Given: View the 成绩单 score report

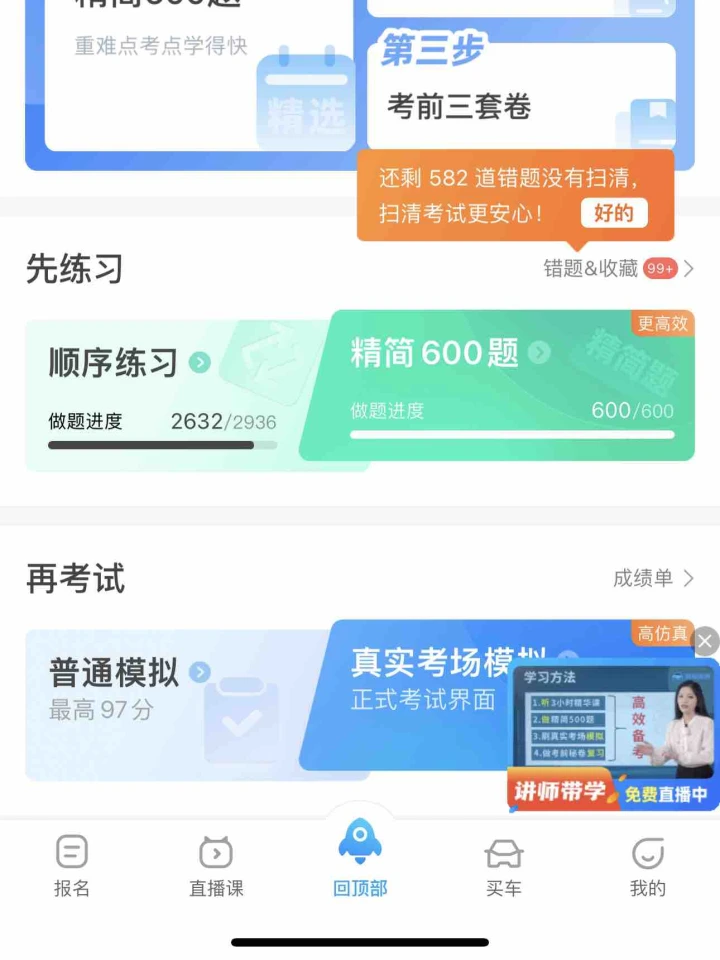Looking at the screenshot, I should click(652, 578).
